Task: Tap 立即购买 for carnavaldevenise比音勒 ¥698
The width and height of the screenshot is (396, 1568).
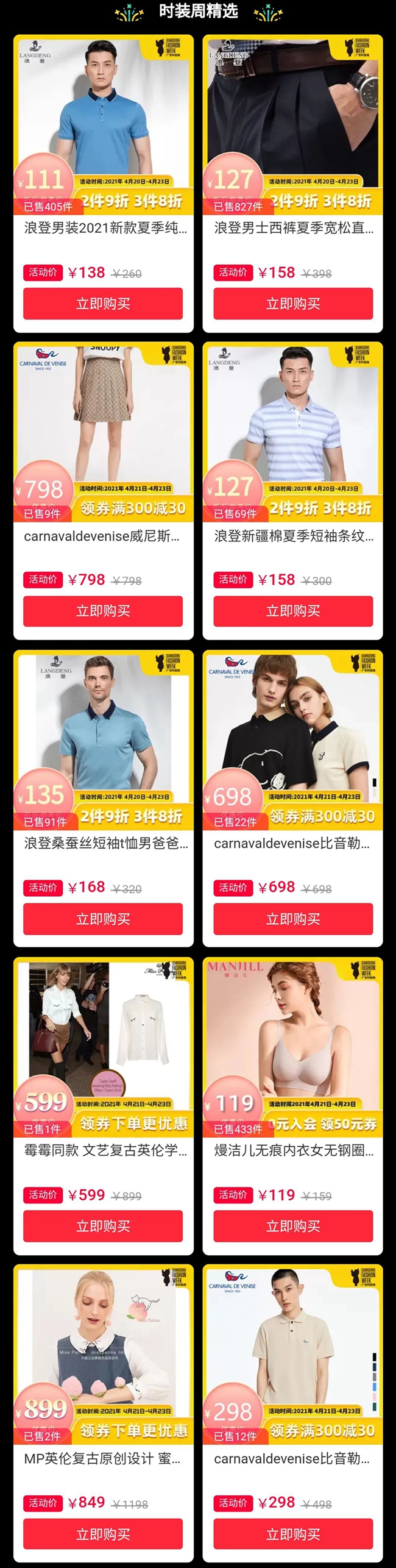Action: (293, 919)
